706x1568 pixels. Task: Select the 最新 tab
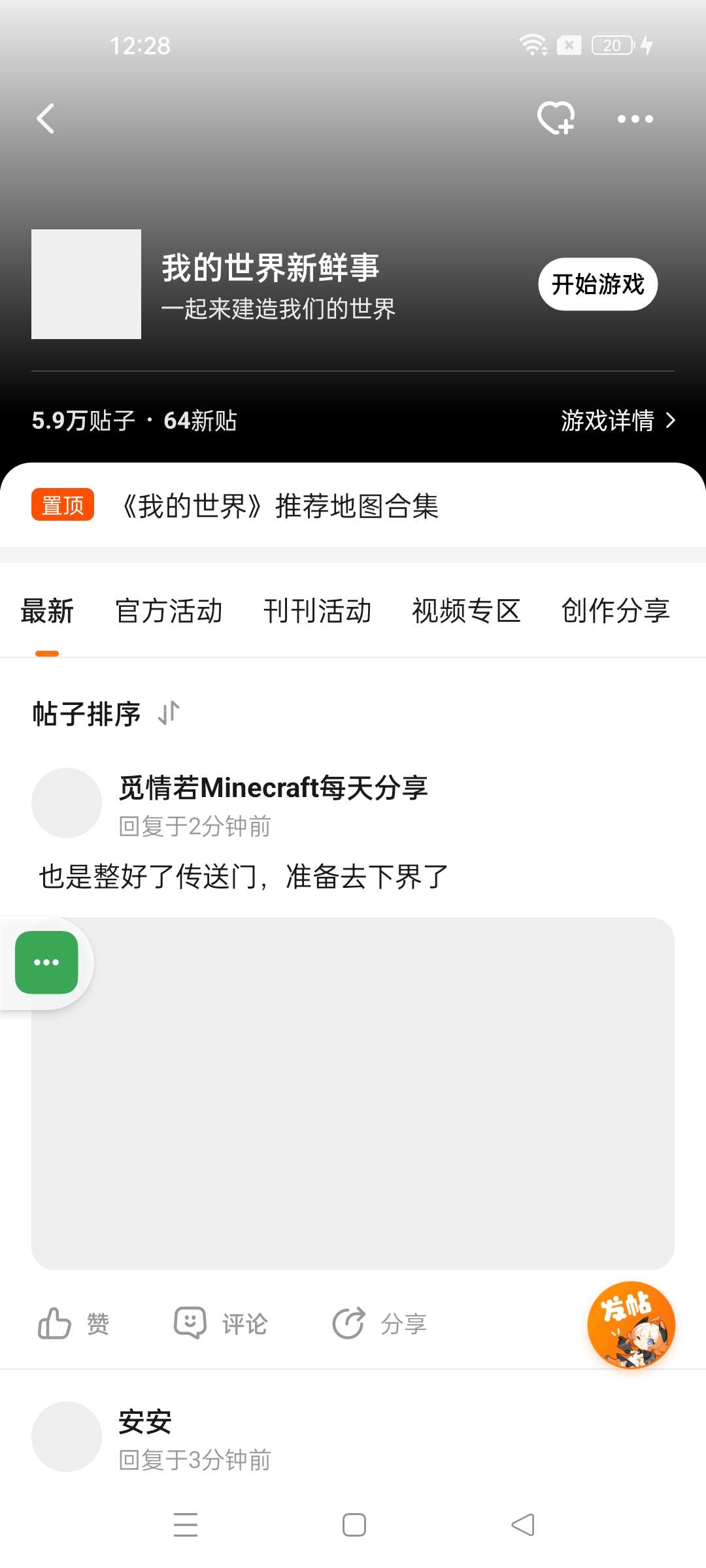tap(46, 611)
